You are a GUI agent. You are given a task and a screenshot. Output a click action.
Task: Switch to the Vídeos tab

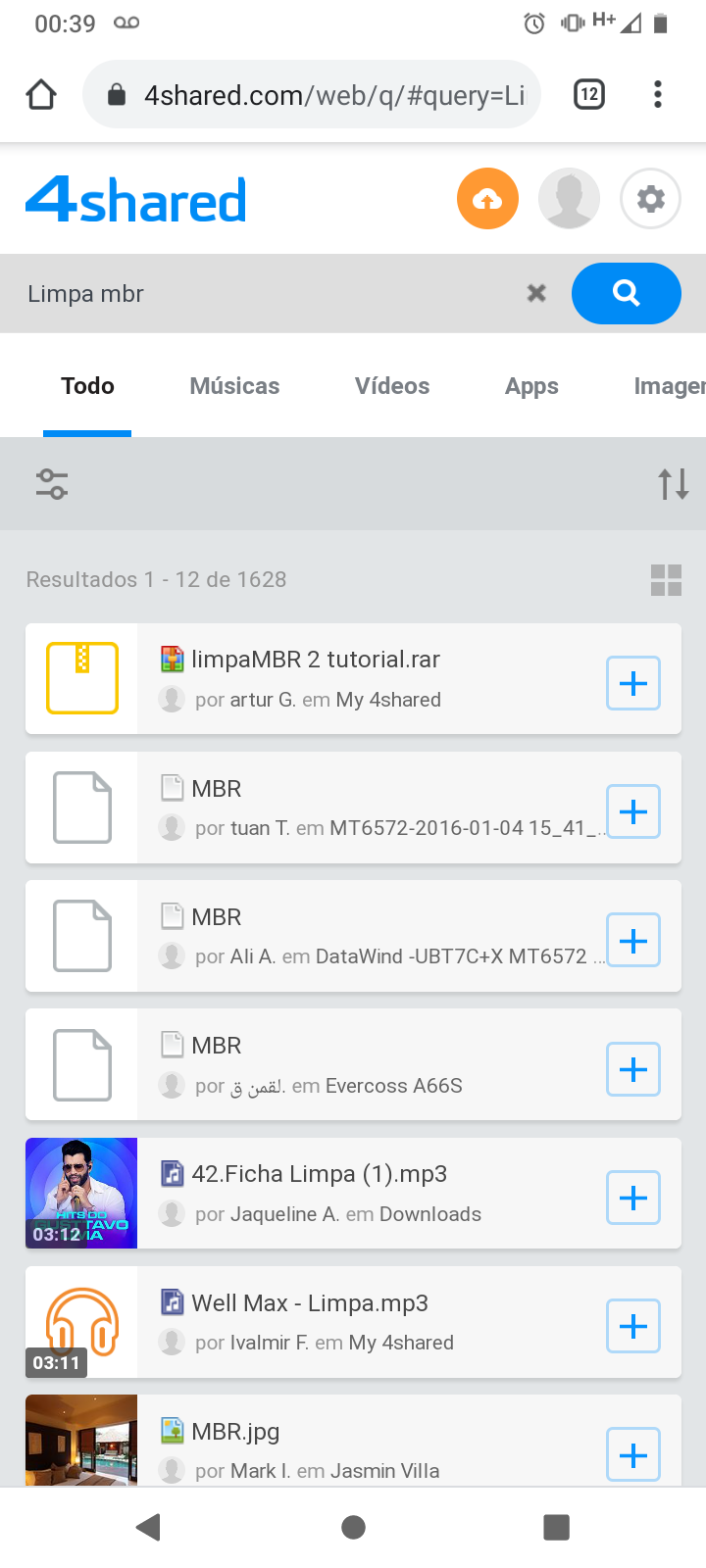click(x=392, y=386)
